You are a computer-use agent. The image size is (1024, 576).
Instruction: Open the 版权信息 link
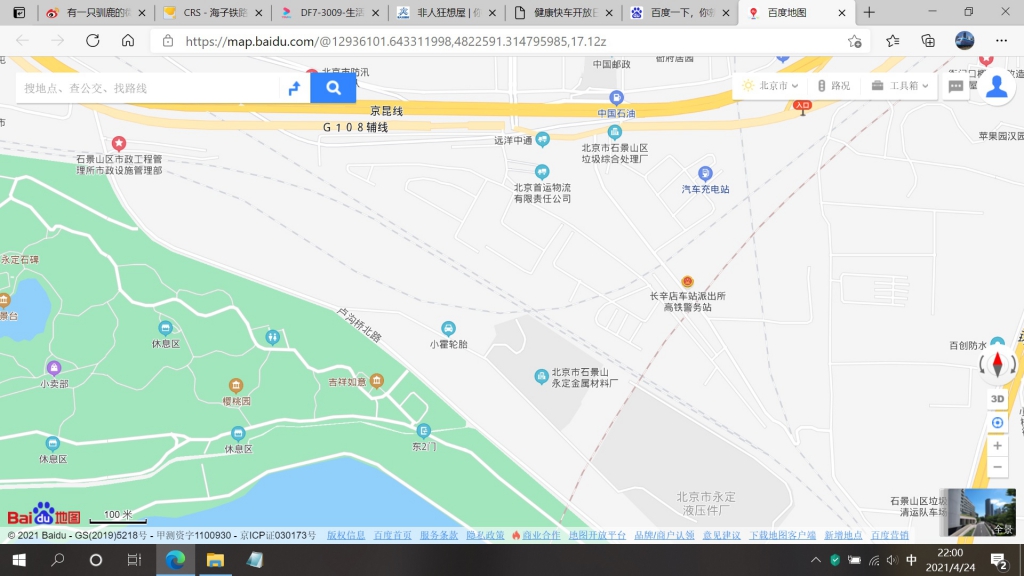[346, 536]
